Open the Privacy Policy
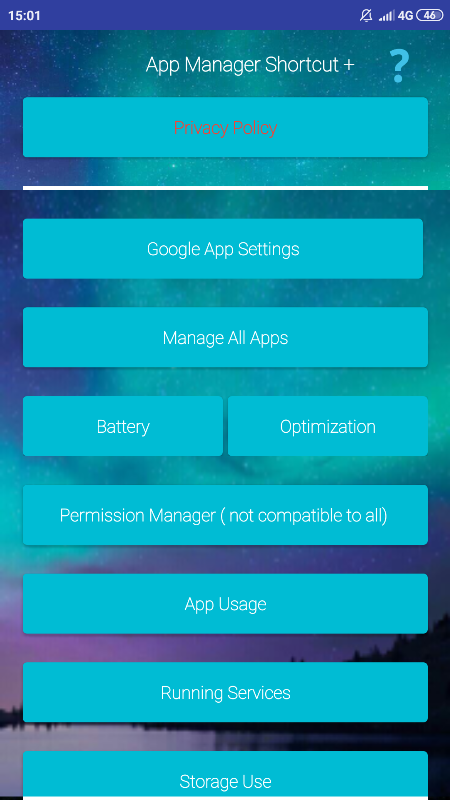The width and height of the screenshot is (450, 800). 225,127
